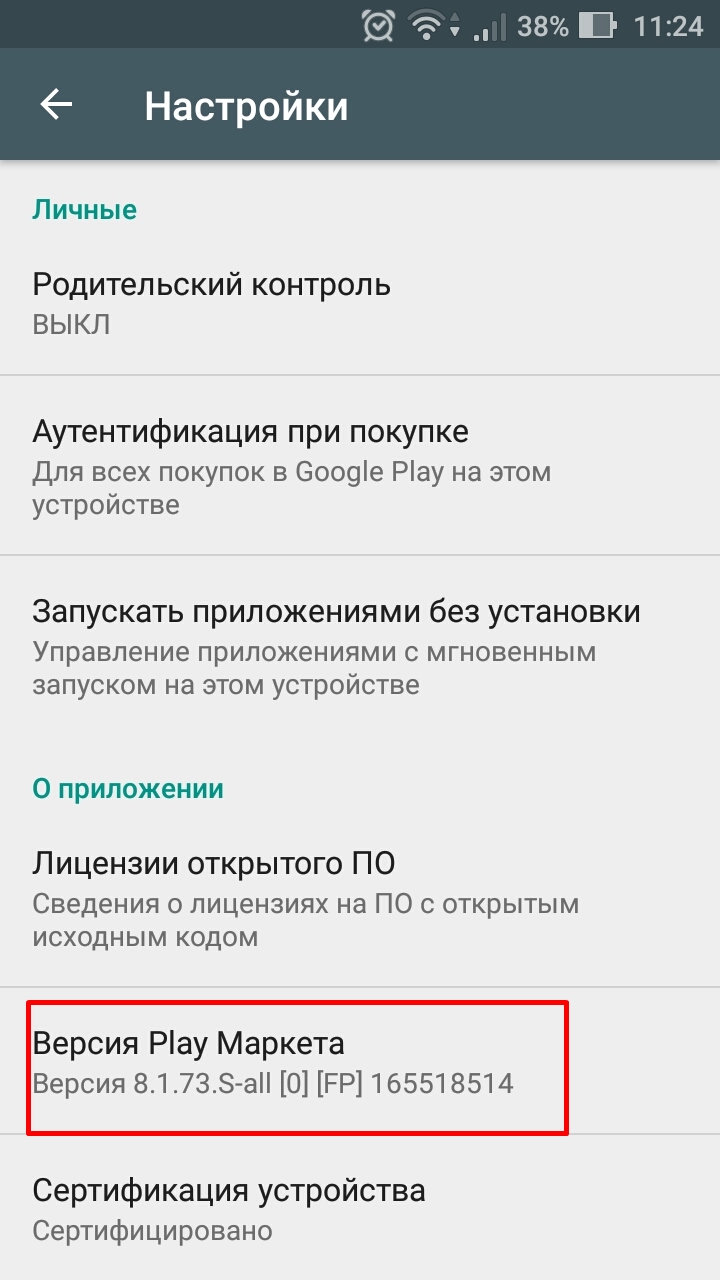Open Сертификация устройства row
This screenshot has height=1280, width=720.
coord(360,1208)
